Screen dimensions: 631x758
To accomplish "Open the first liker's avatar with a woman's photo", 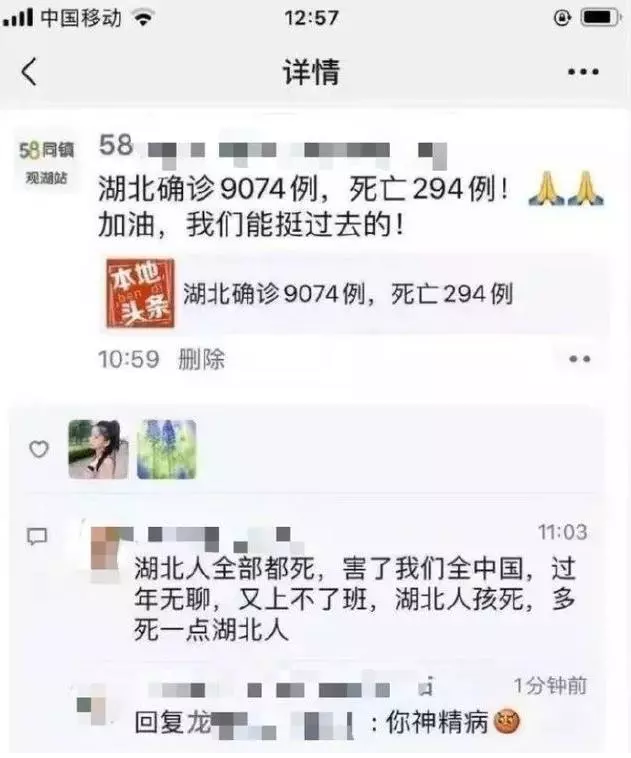I will pyautogui.click(x=99, y=449).
